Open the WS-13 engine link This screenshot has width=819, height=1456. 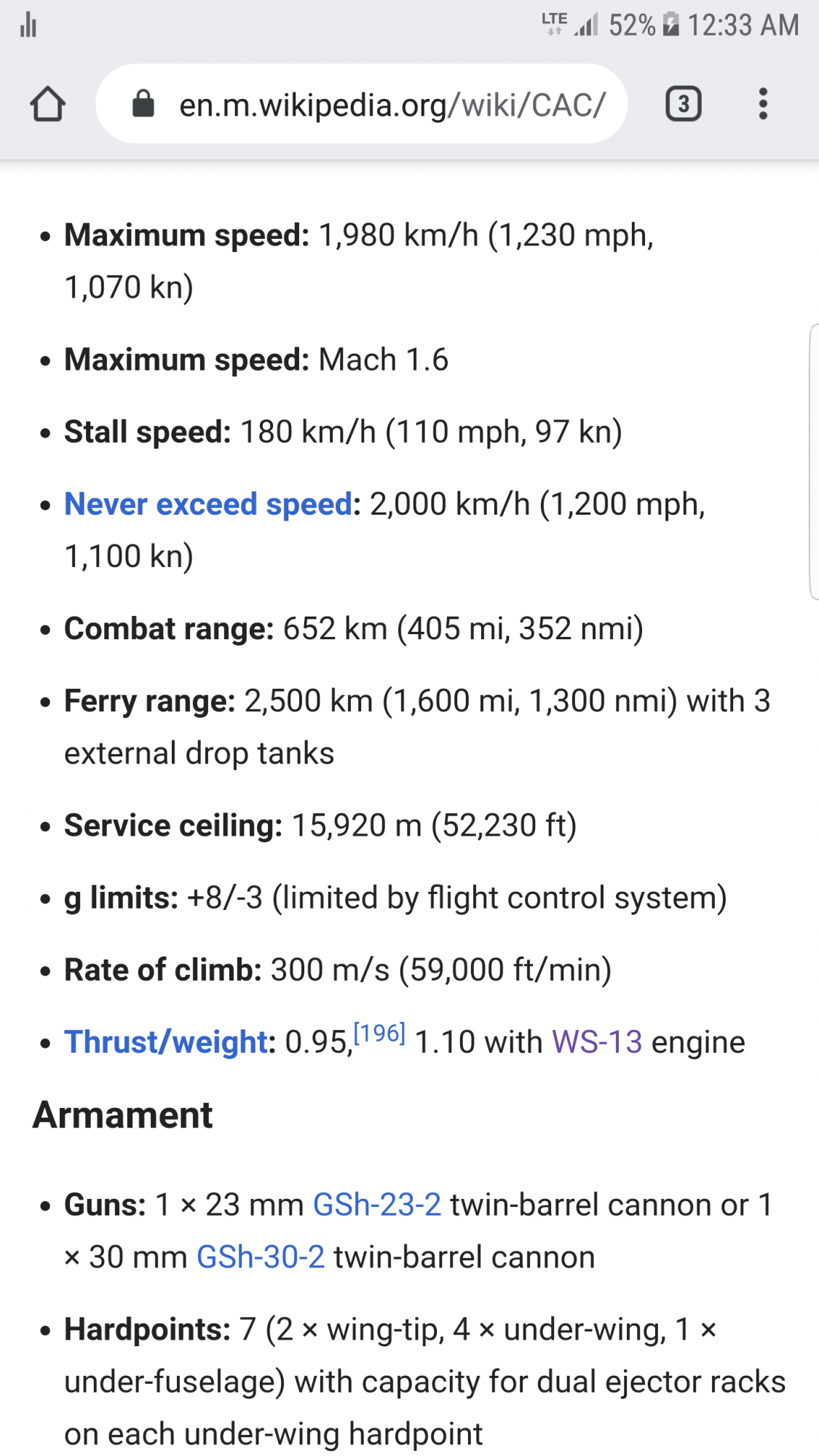point(597,1042)
